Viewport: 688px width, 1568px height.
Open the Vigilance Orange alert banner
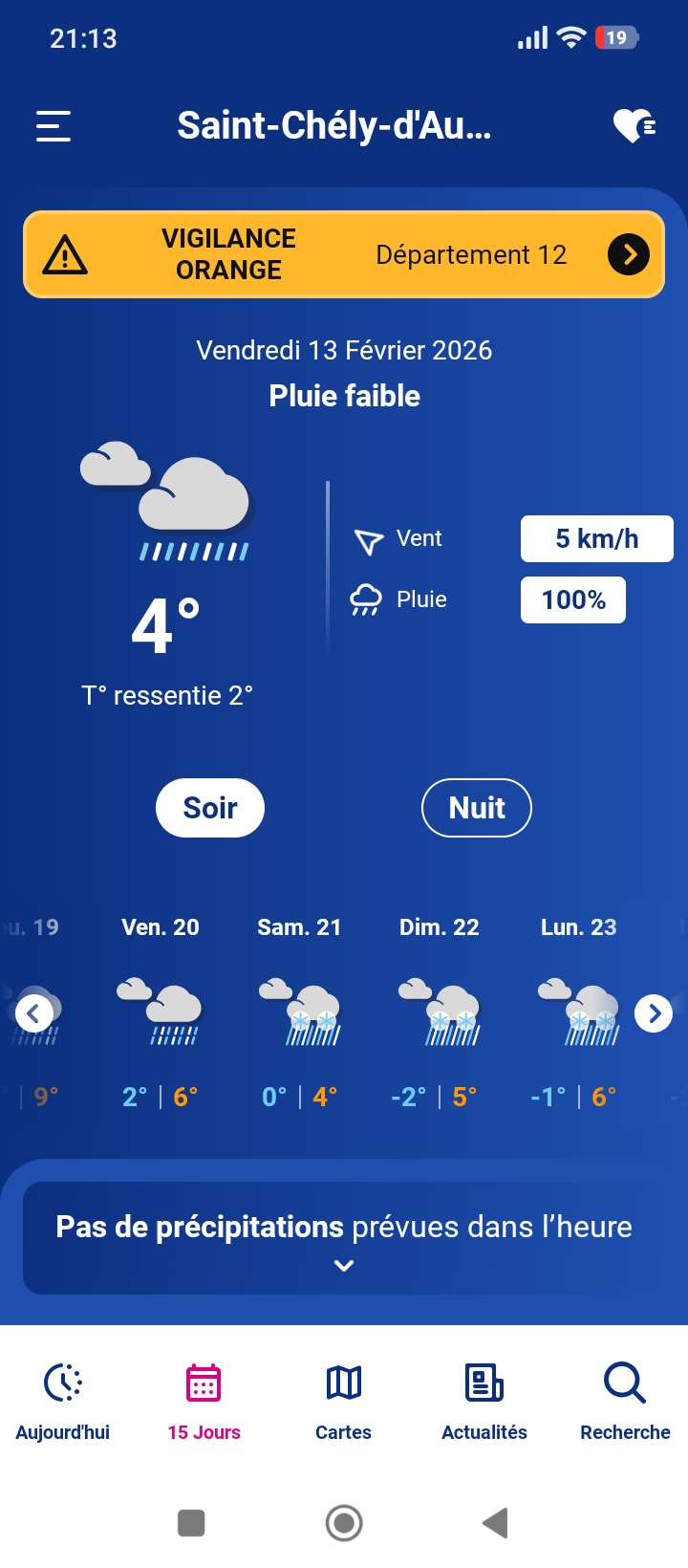[x=344, y=254]
